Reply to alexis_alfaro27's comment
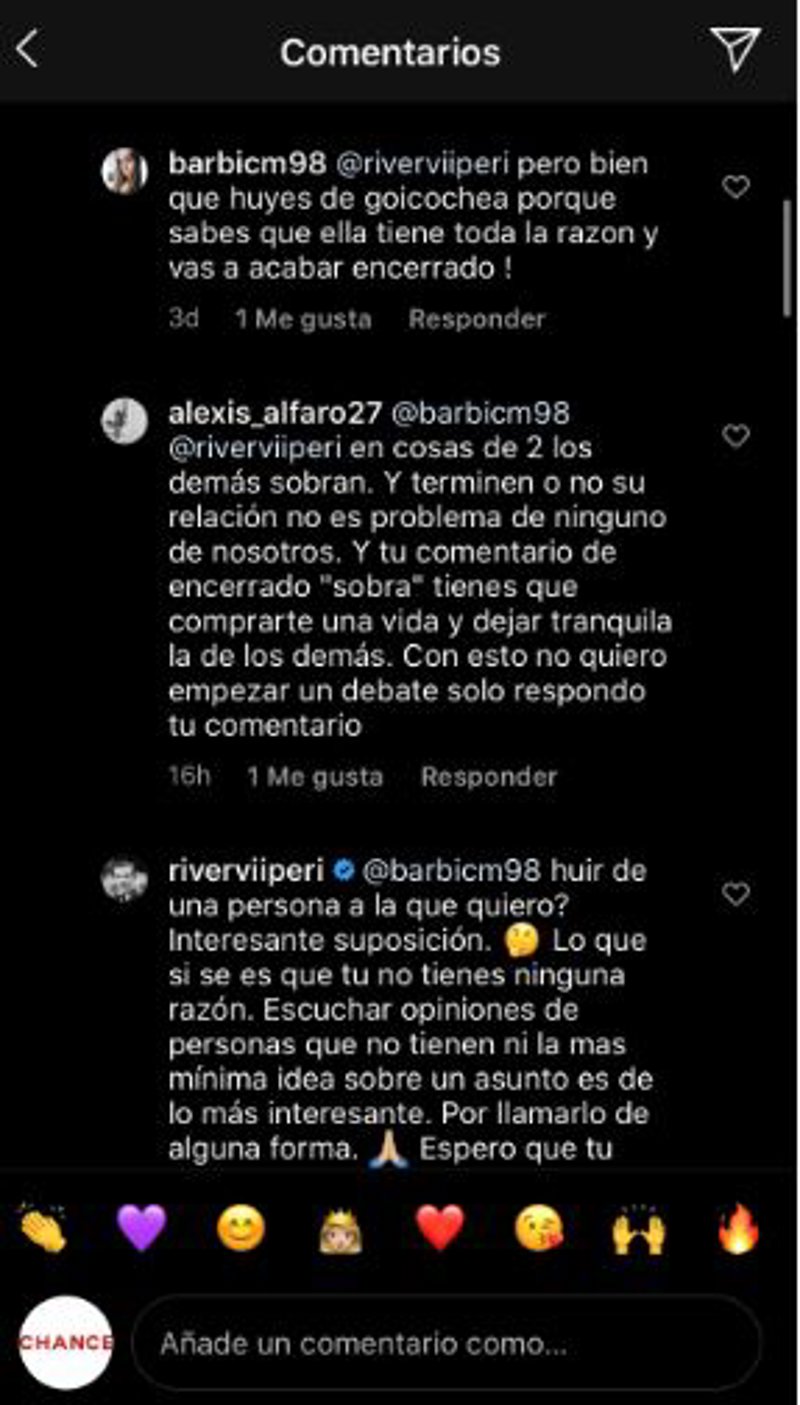This screenshot has height=1405, width=800. 489,776
